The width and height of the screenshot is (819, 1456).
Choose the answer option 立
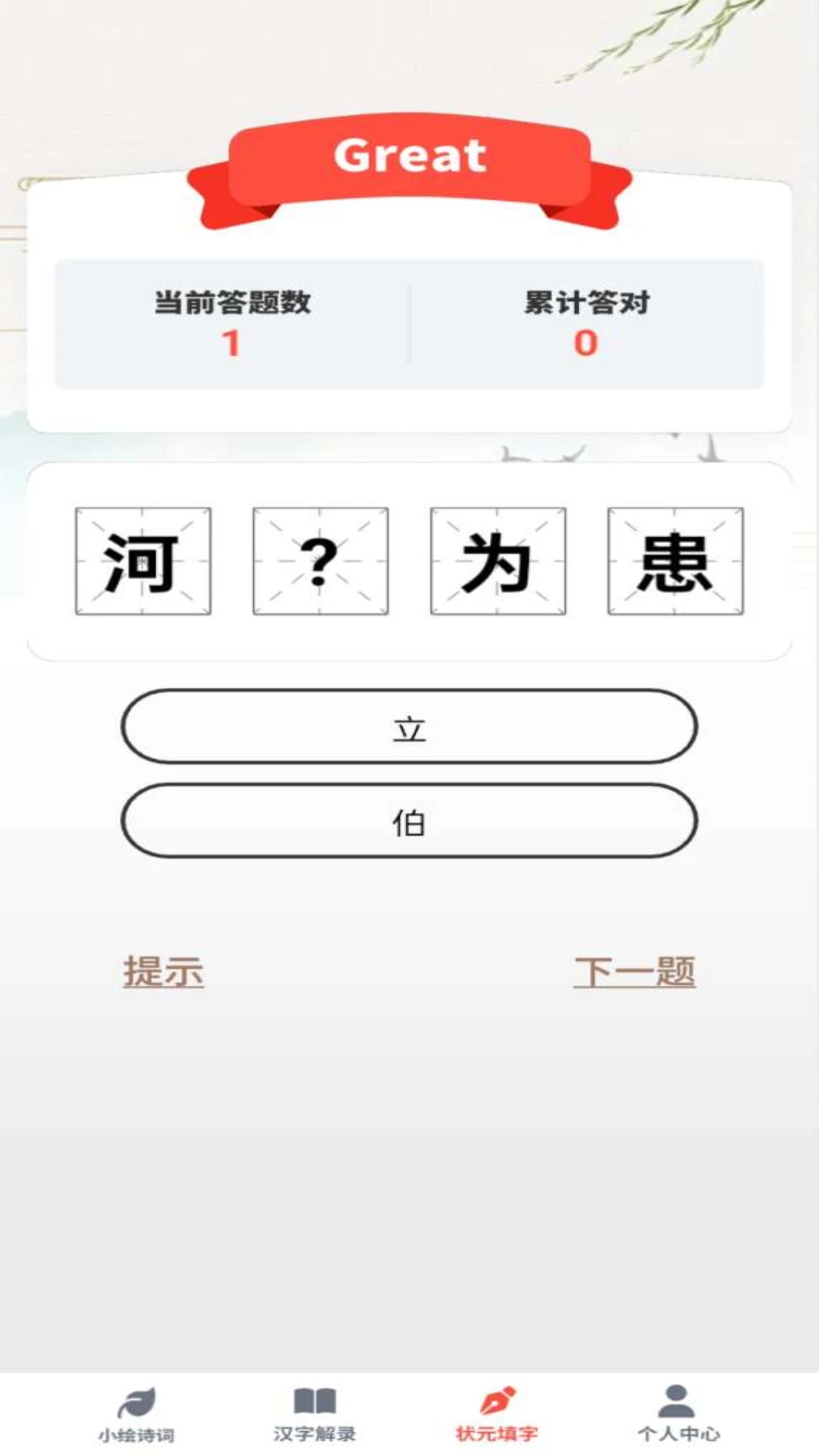[x=409, y=728]
